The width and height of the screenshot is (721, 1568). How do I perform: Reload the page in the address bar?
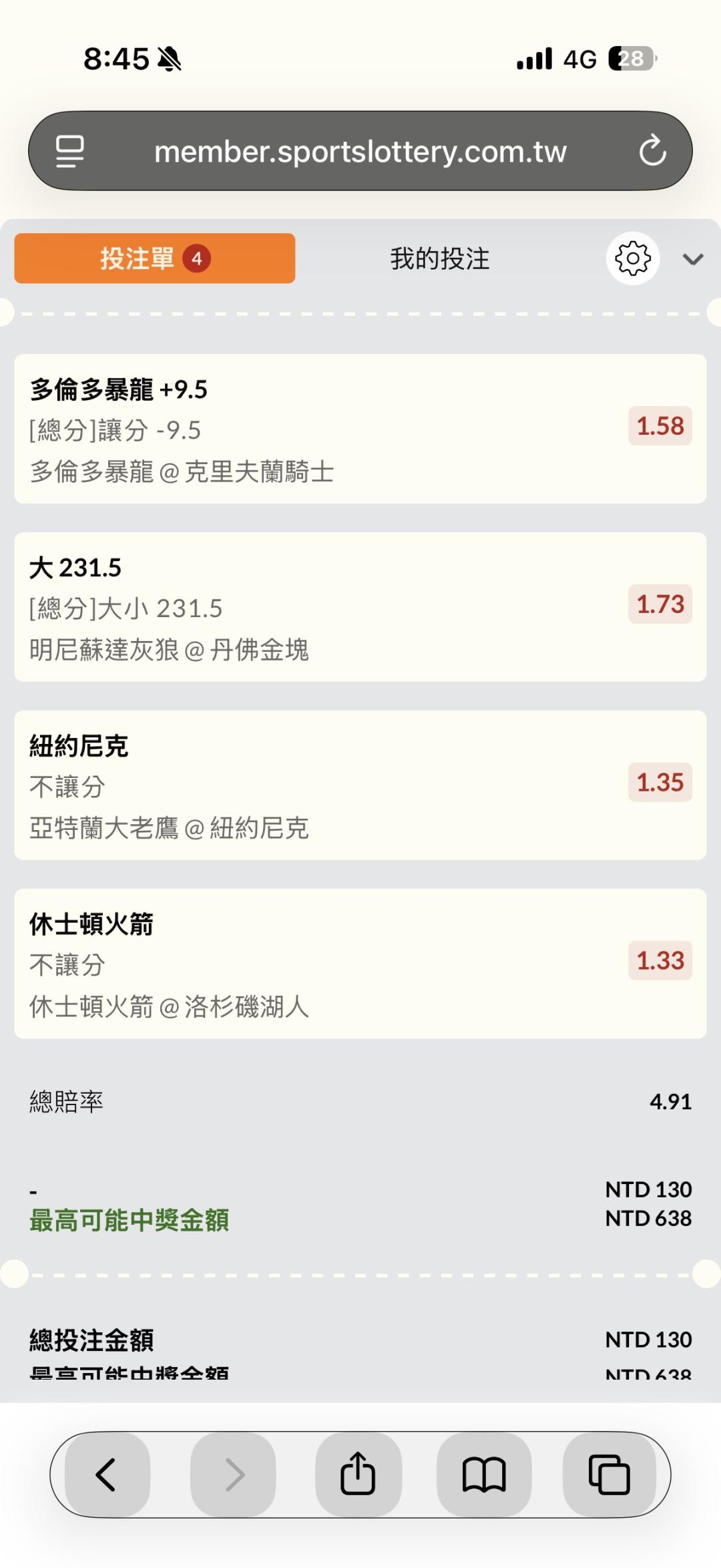point(652,151)
